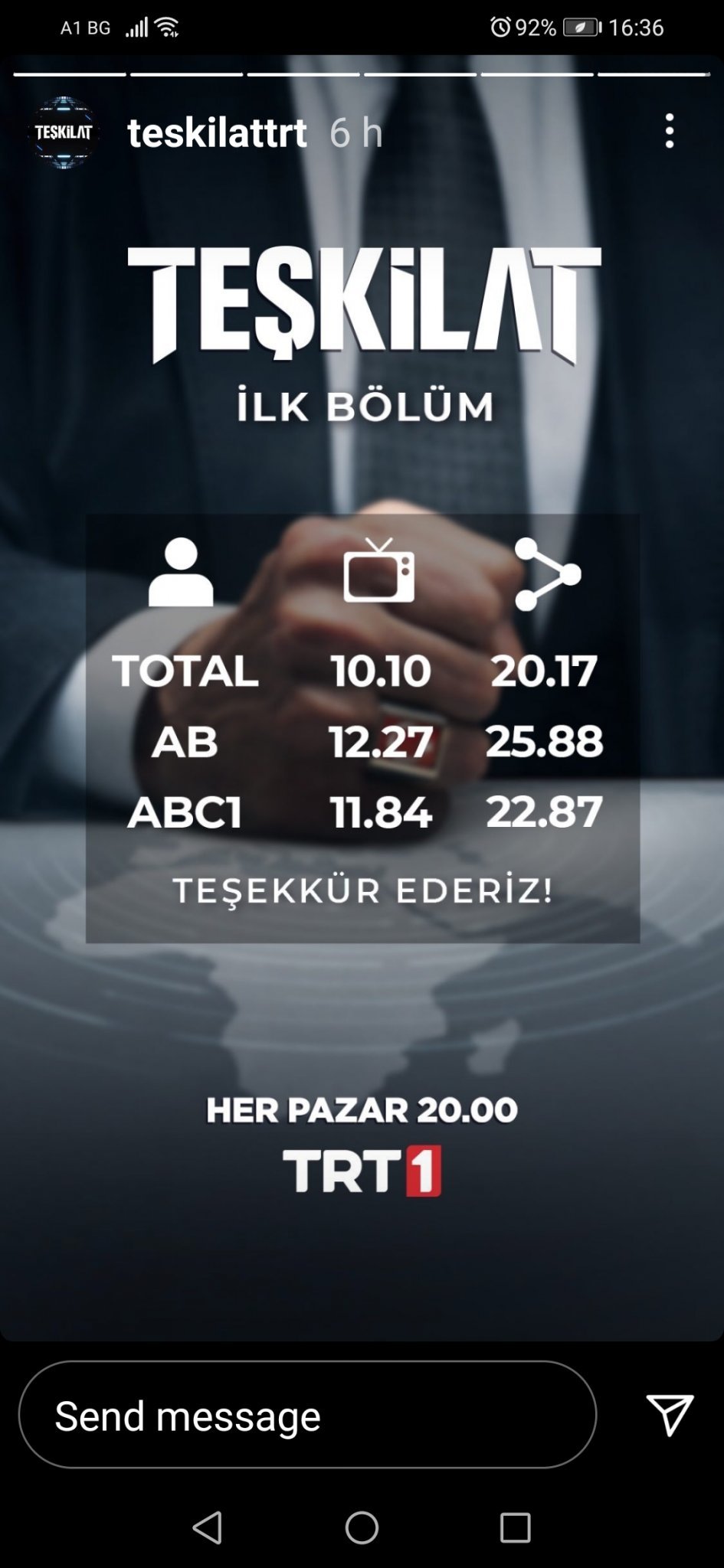Open teskilattrt profile from avatar

point(64,132)
